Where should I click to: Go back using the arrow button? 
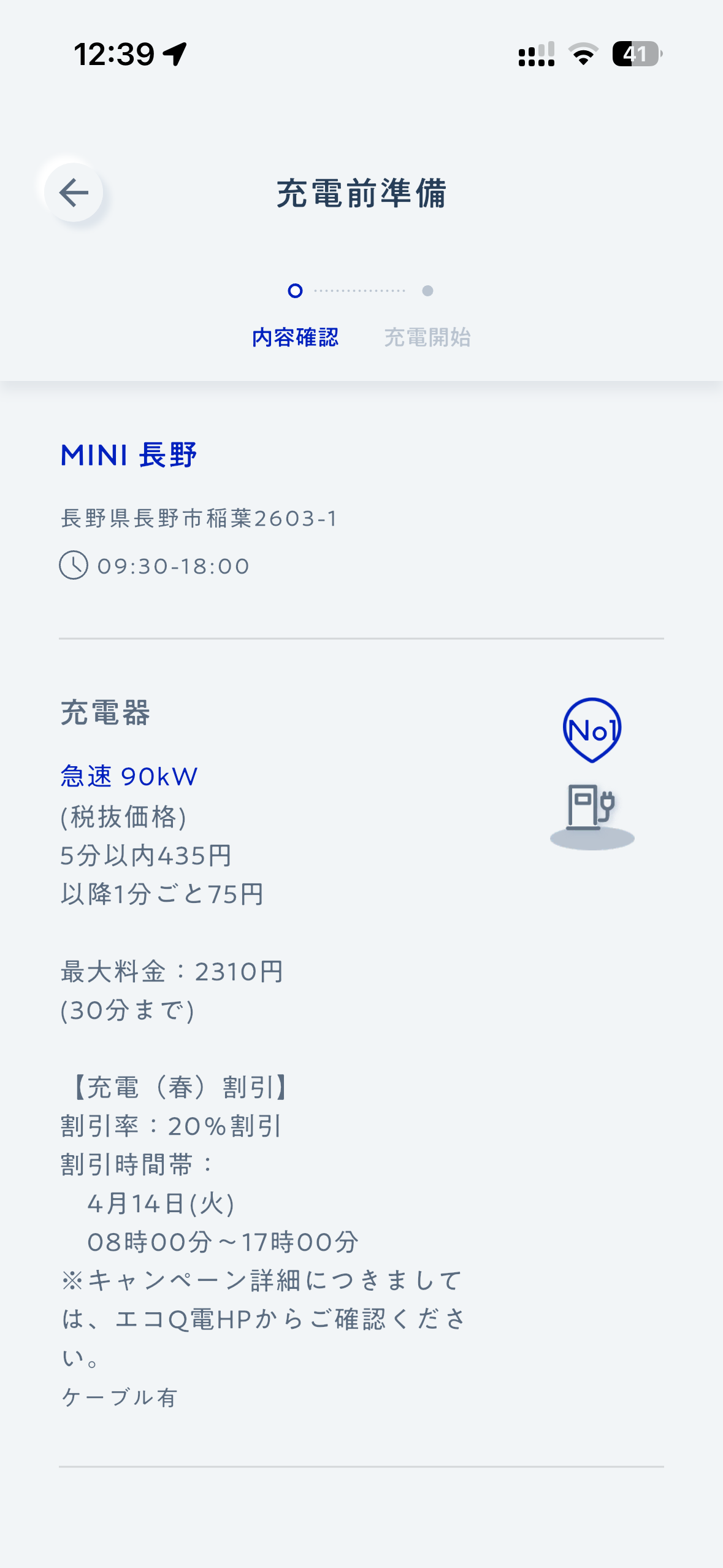click(74, 193)
